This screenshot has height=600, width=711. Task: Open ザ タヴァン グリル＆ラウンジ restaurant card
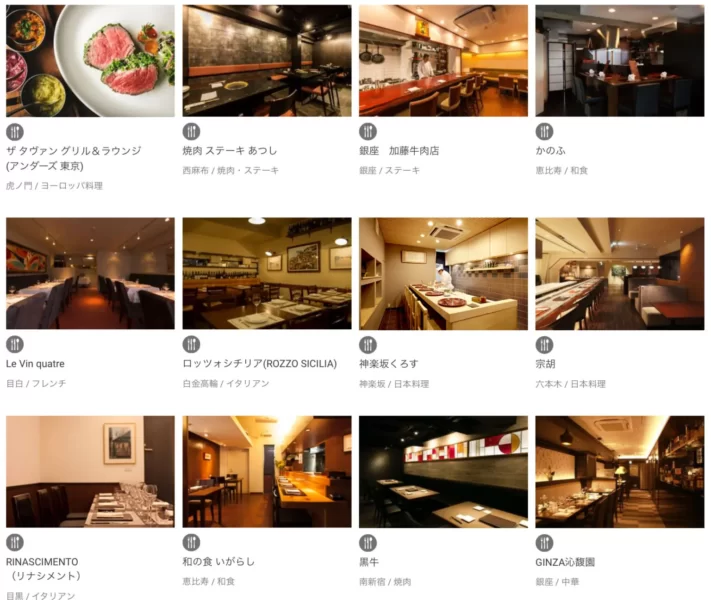pos(90,61)
